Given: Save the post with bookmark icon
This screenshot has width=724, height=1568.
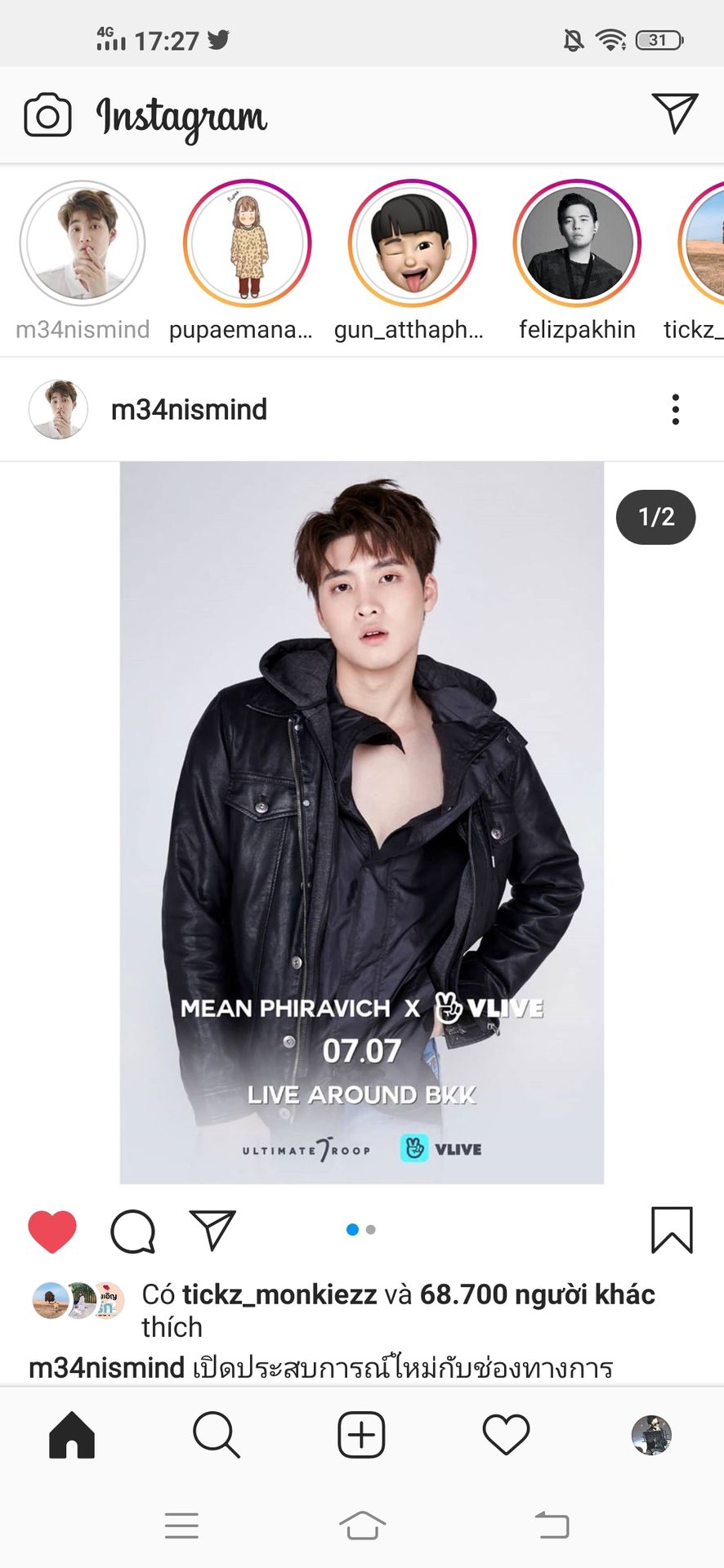Looking at the screenshot, I should (672, 1230).
